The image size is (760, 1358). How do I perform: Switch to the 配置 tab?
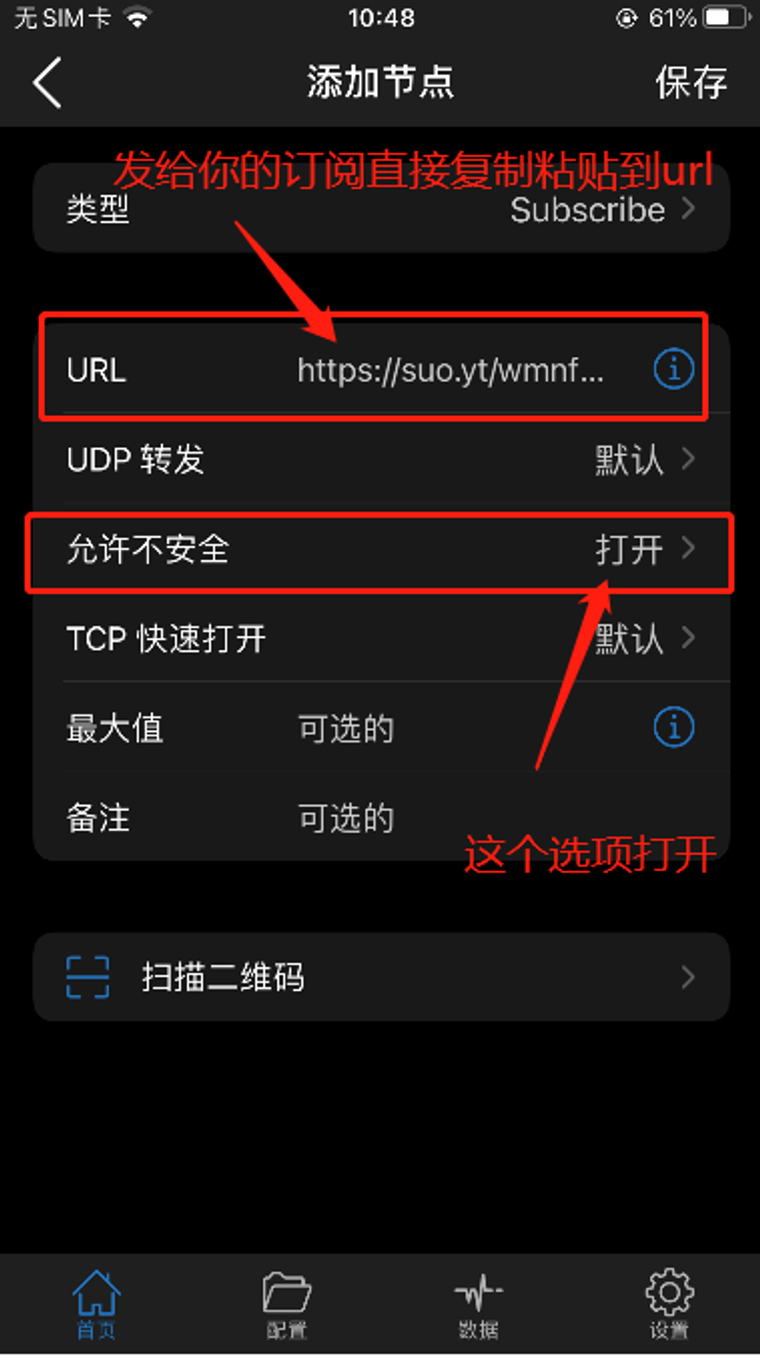click(286, 1304)
